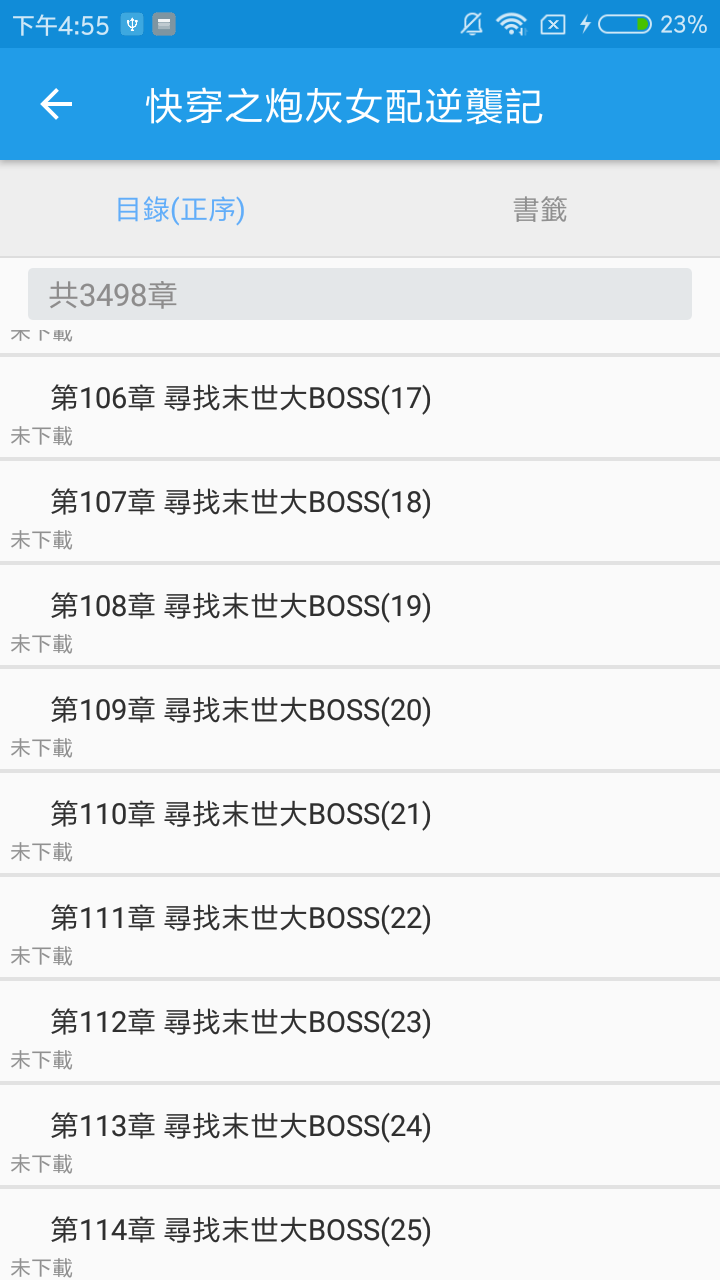This screenshot has height=1280, width=720.
Task: Go back using the arrow icon
Action: point(56,104)
